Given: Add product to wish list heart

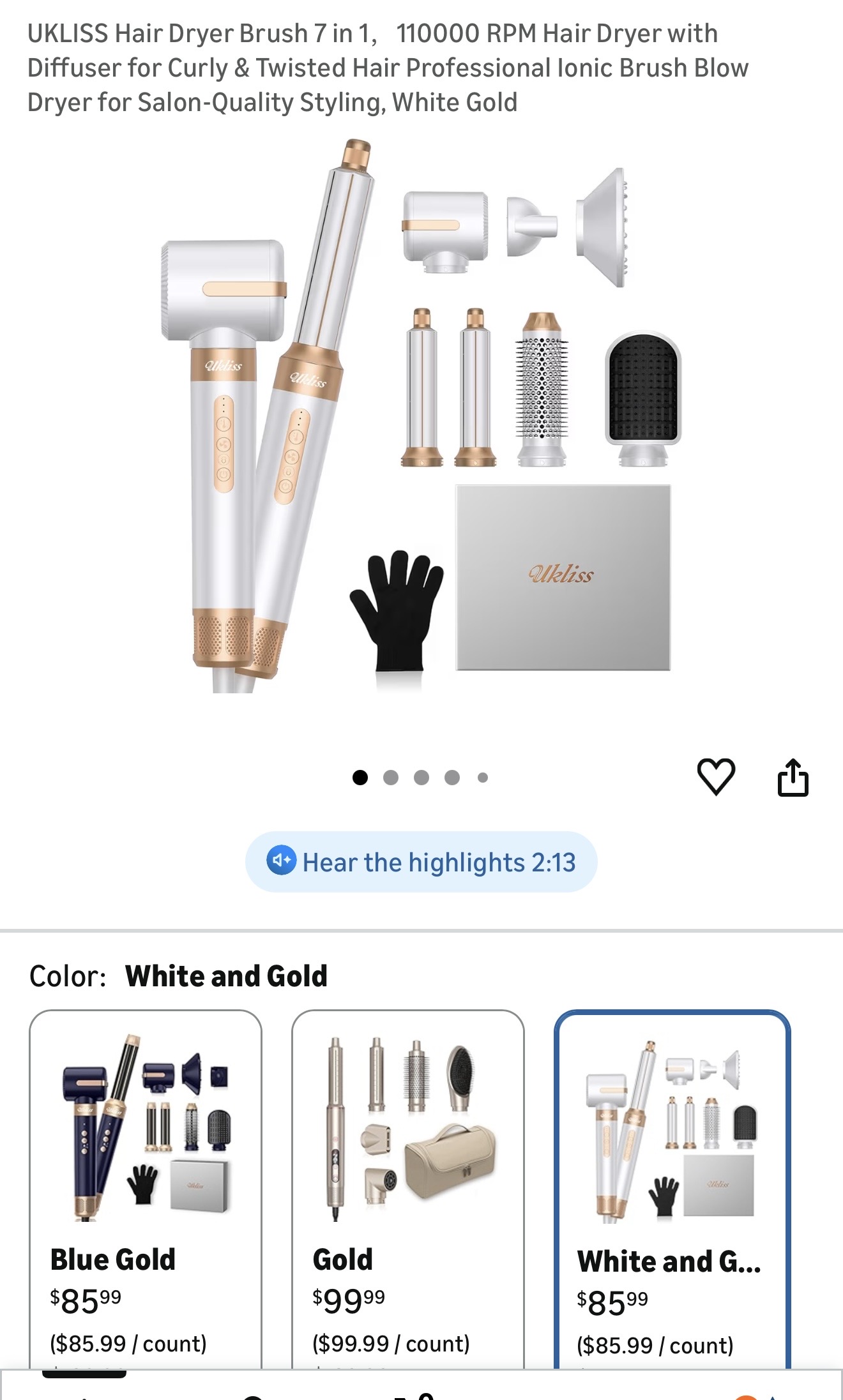Looking at the screenshot, I should (715, 777).
